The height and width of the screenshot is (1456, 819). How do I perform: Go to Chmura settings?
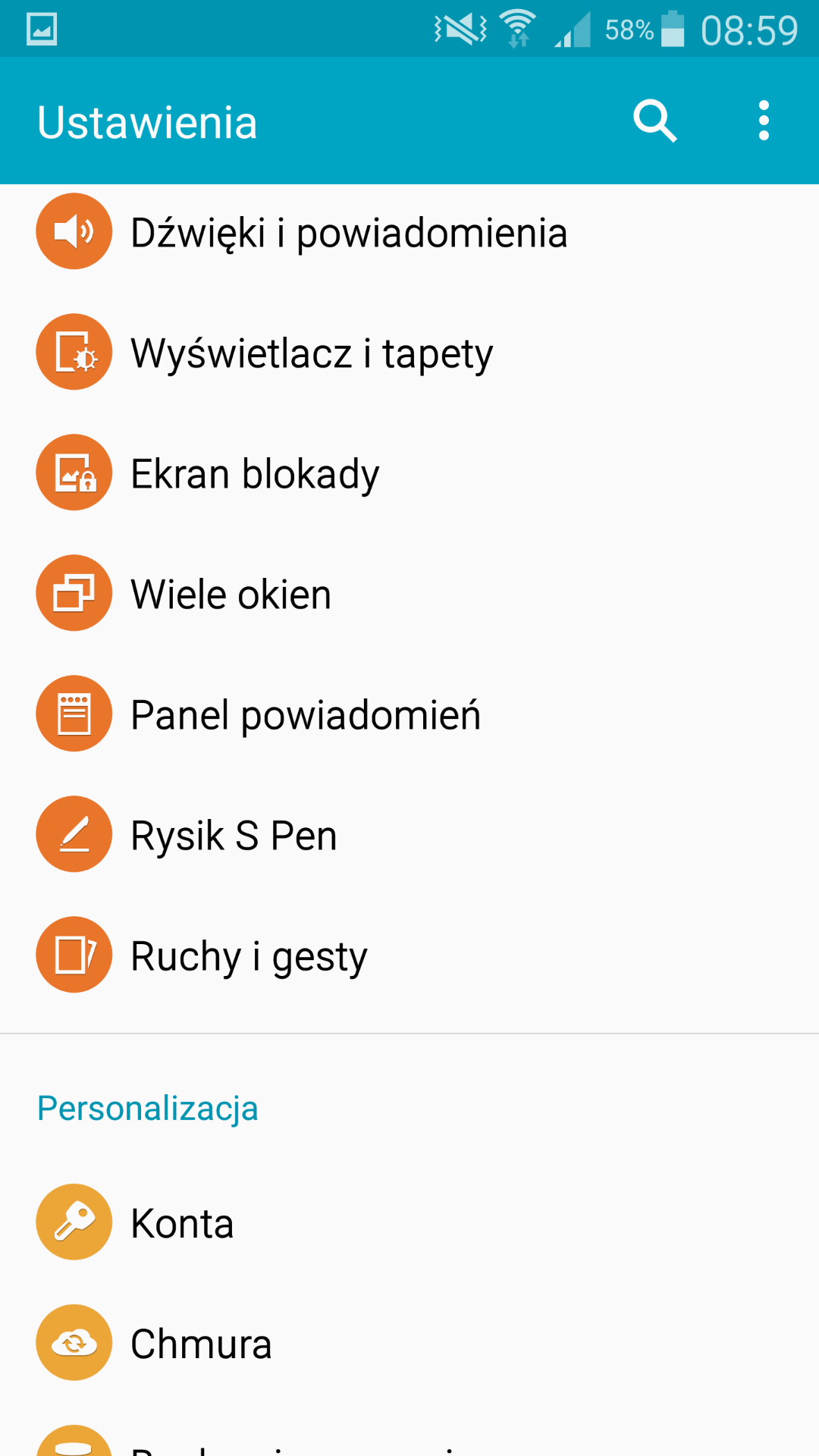coord(201,1343)
